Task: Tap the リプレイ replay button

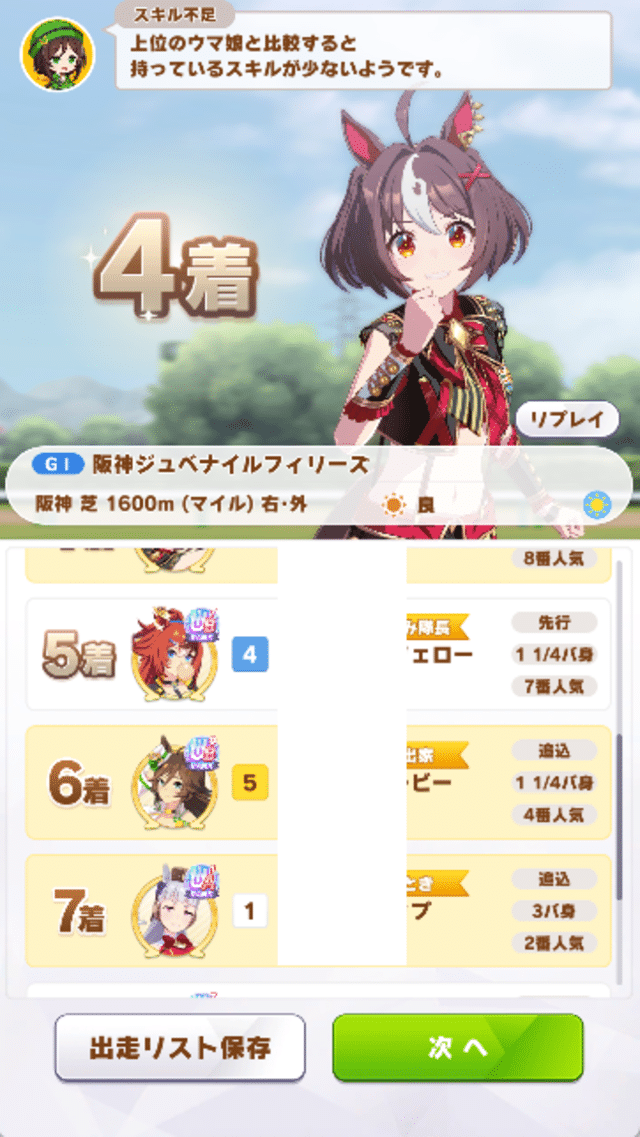Action: (564, 418)
